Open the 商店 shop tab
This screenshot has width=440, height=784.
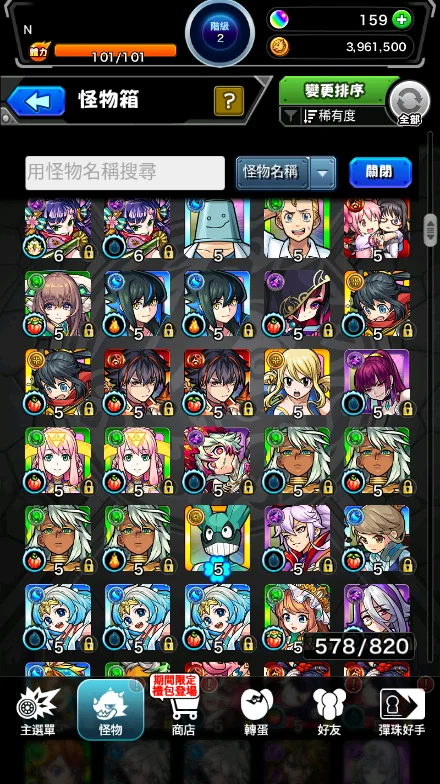(x=183, y=712)
